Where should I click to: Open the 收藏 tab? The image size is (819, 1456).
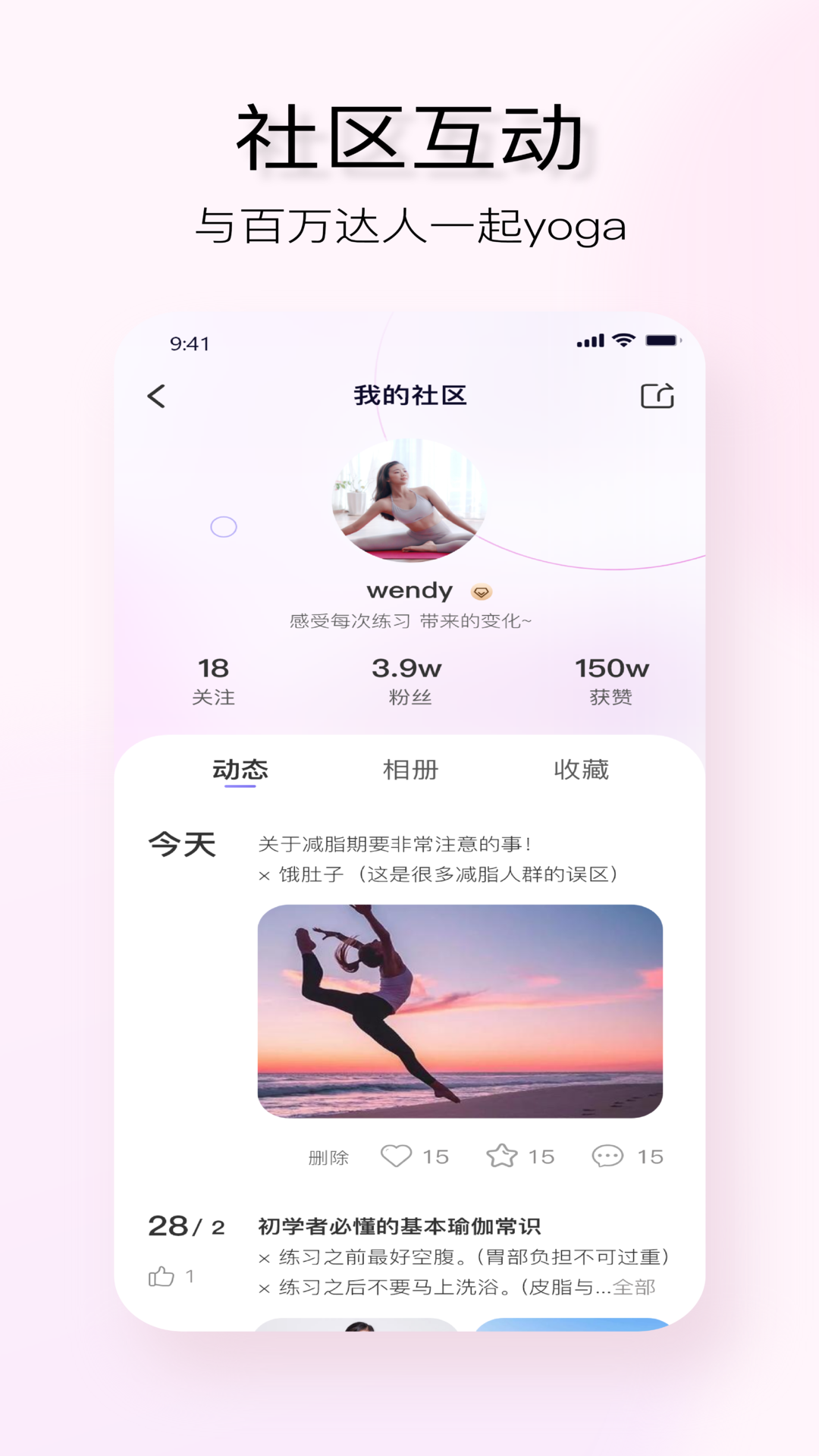pos(582,770)
